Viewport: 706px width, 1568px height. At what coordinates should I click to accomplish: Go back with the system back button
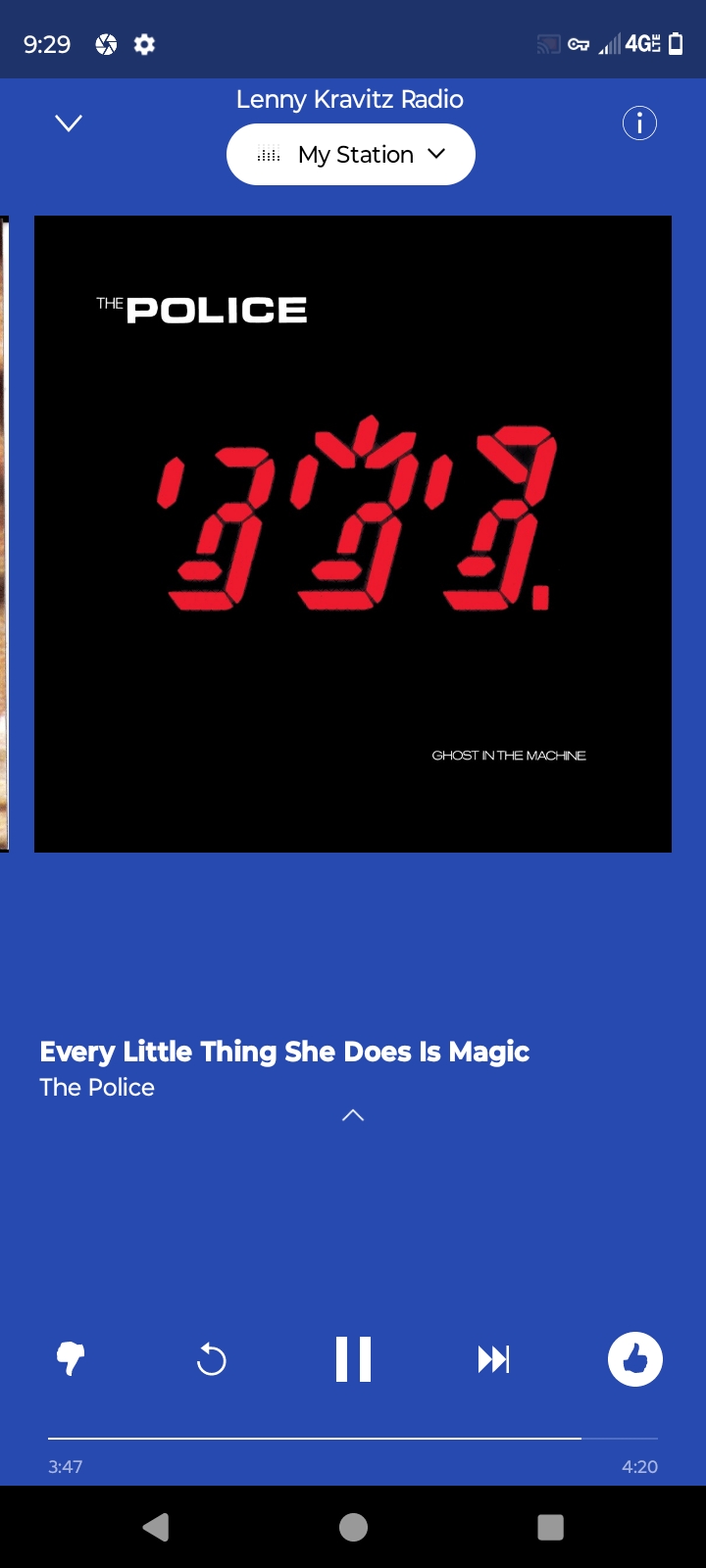coord(156,1527)
